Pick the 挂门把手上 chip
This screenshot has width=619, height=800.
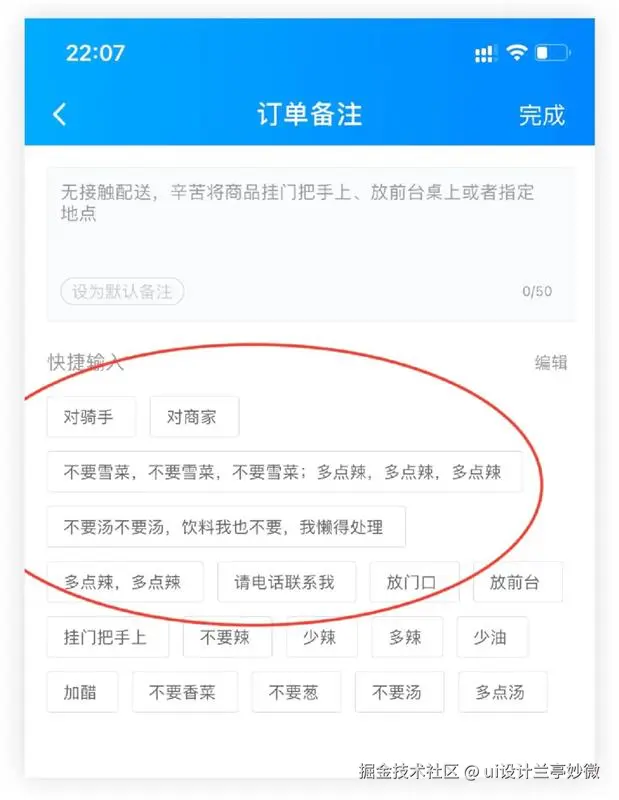pos(107,637)
